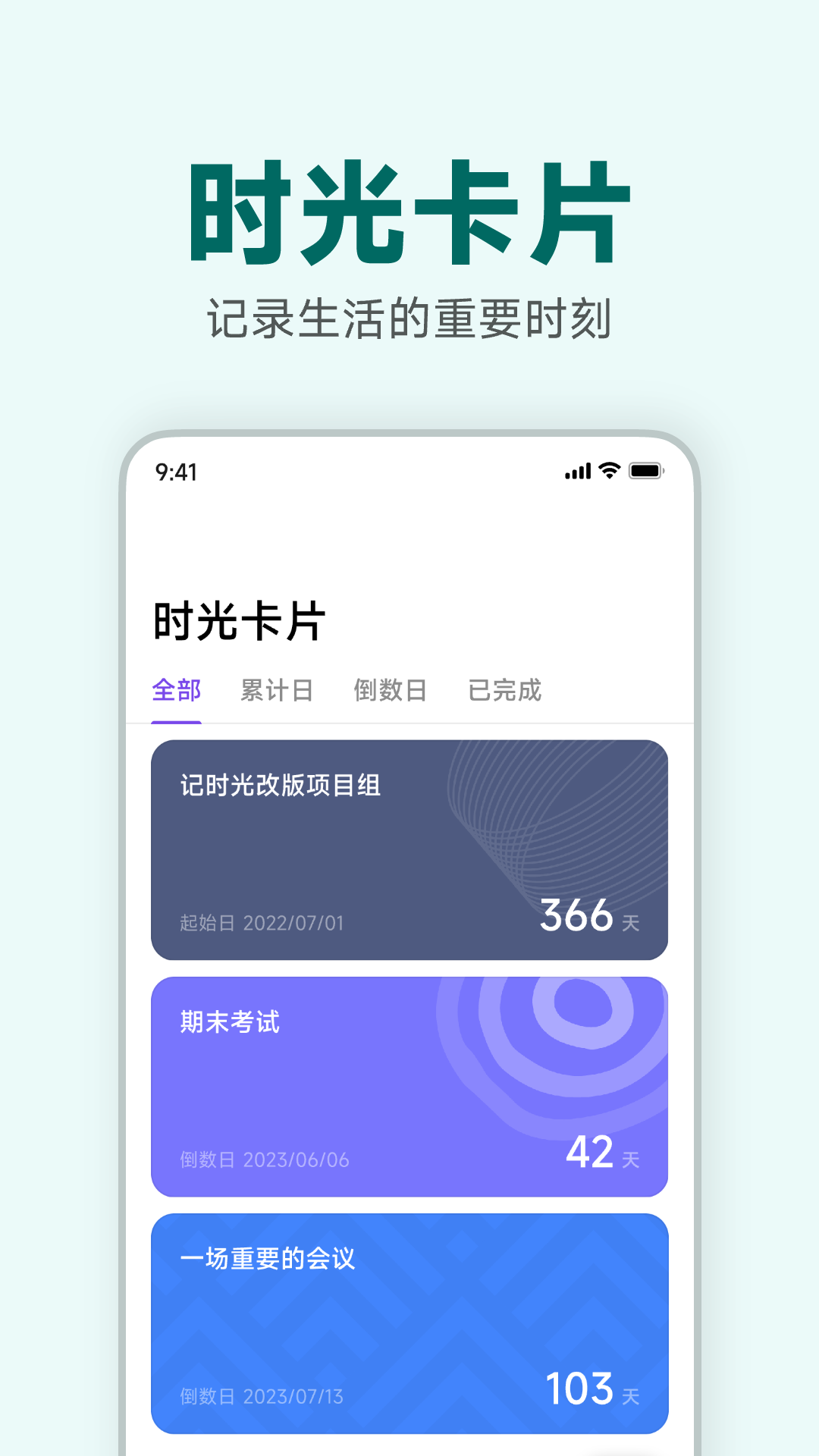Switch to the 累计日 tab
819x1456 pixels.
tap(276, 691)
